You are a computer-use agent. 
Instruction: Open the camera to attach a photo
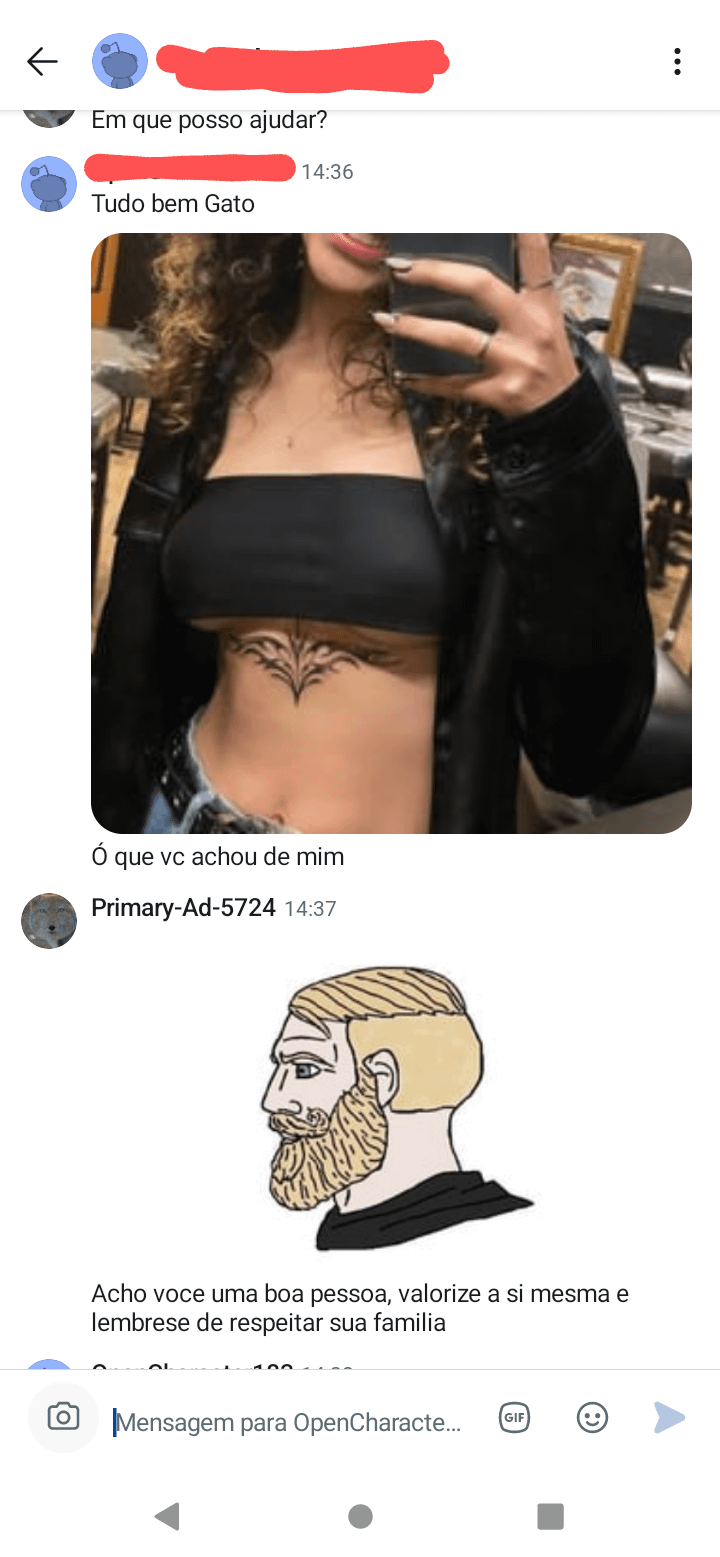pyautogui.click(x=63, y=1417)
